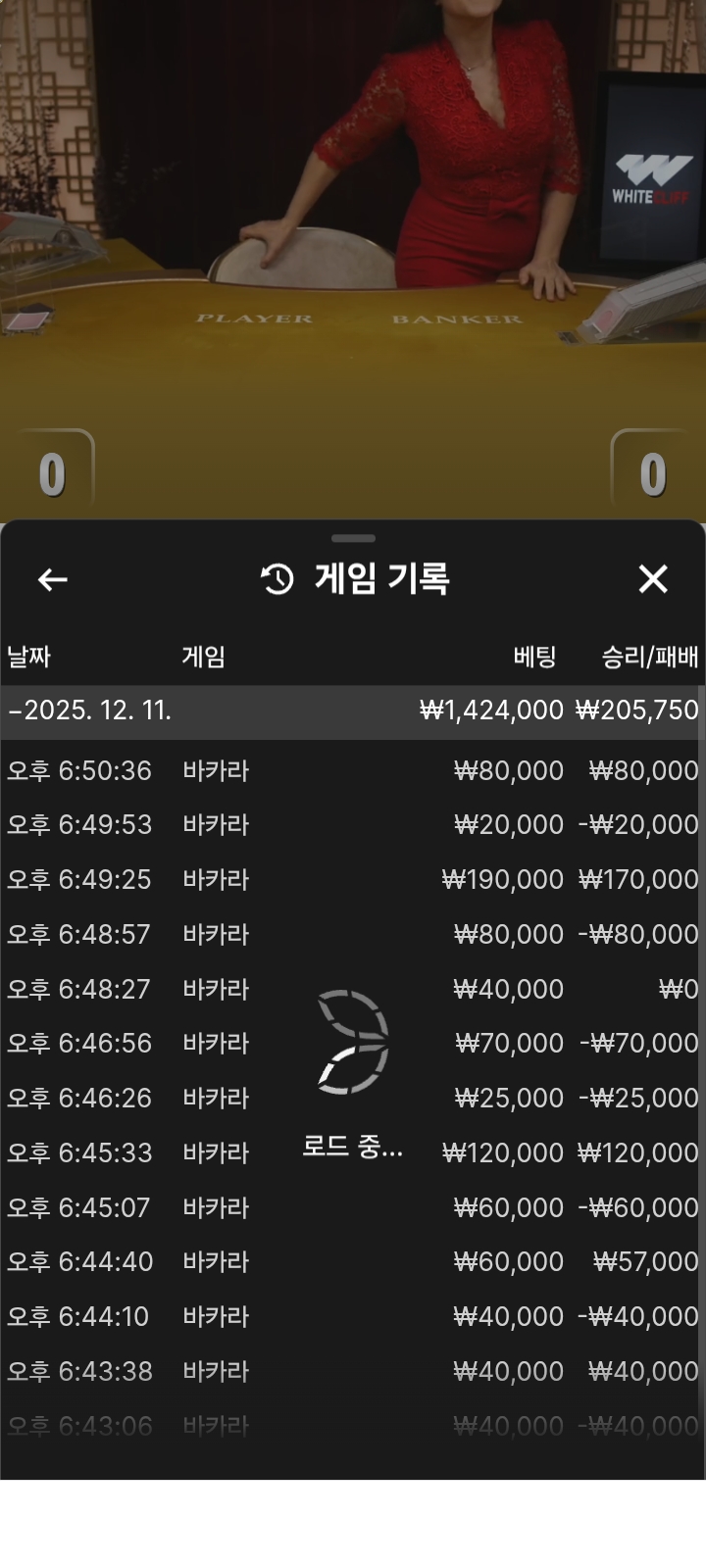Select the 6:45:33 row winning ₩120,000

coord(353,1152)
